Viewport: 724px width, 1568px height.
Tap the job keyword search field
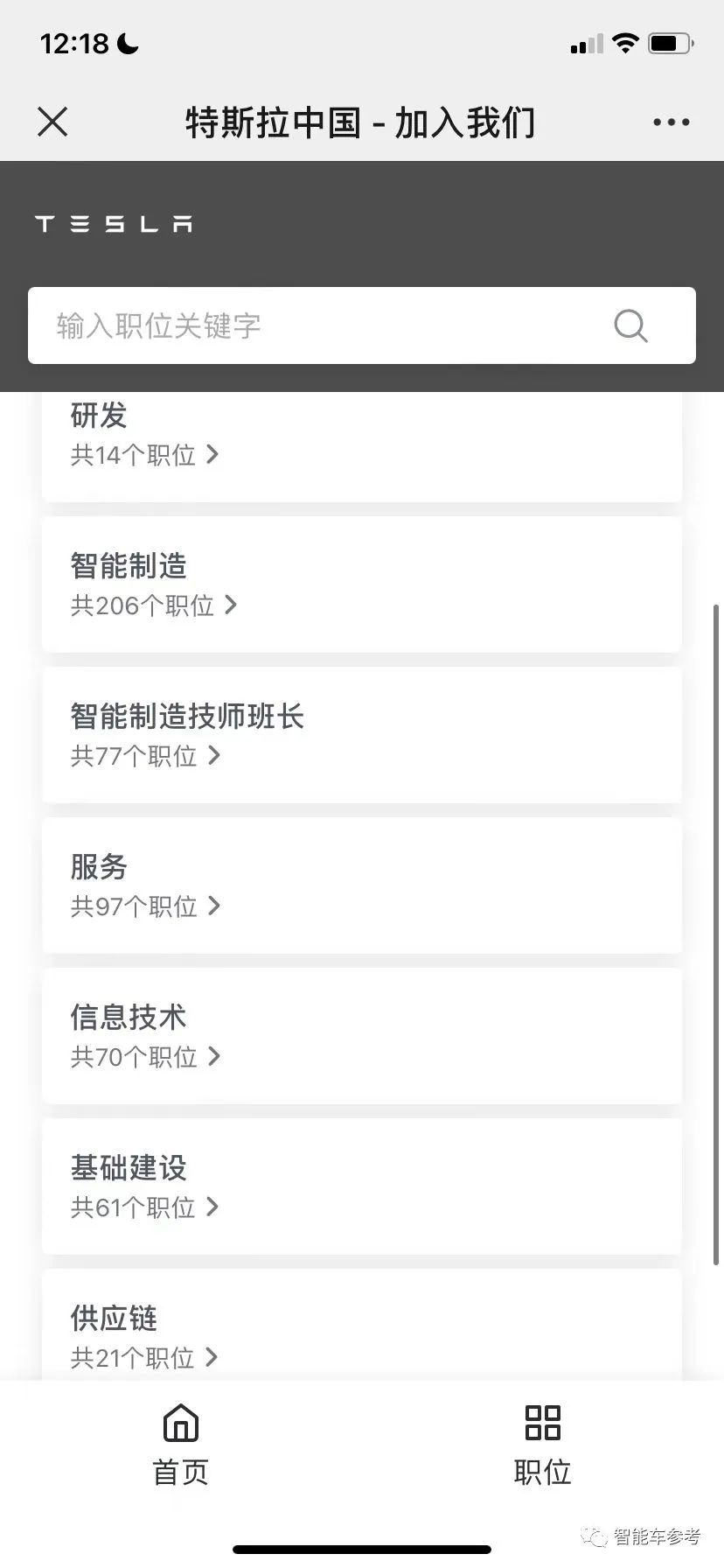pos(362,325)
